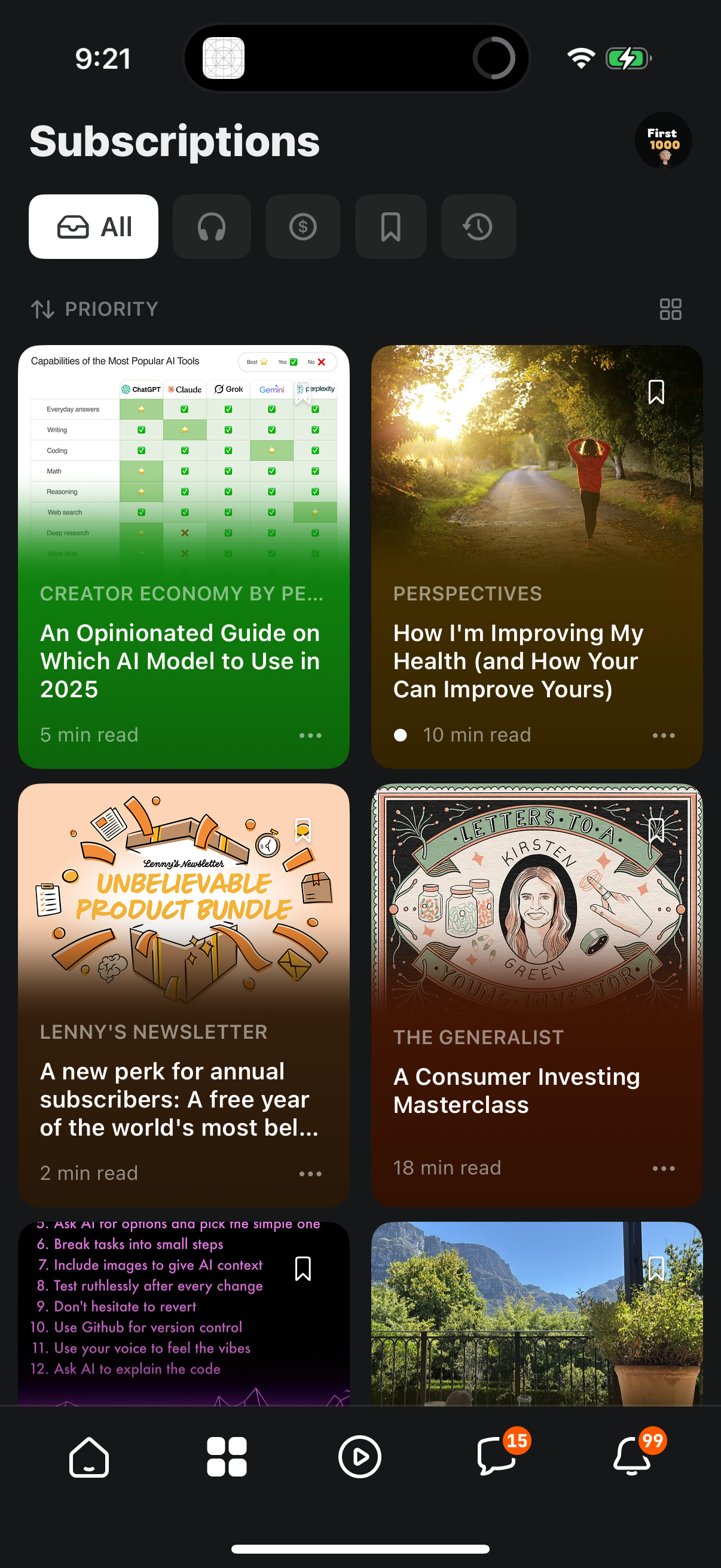The image size is (721, 1568).
Task: Switch to grid layout view
Action: click(x=670, y=310)
